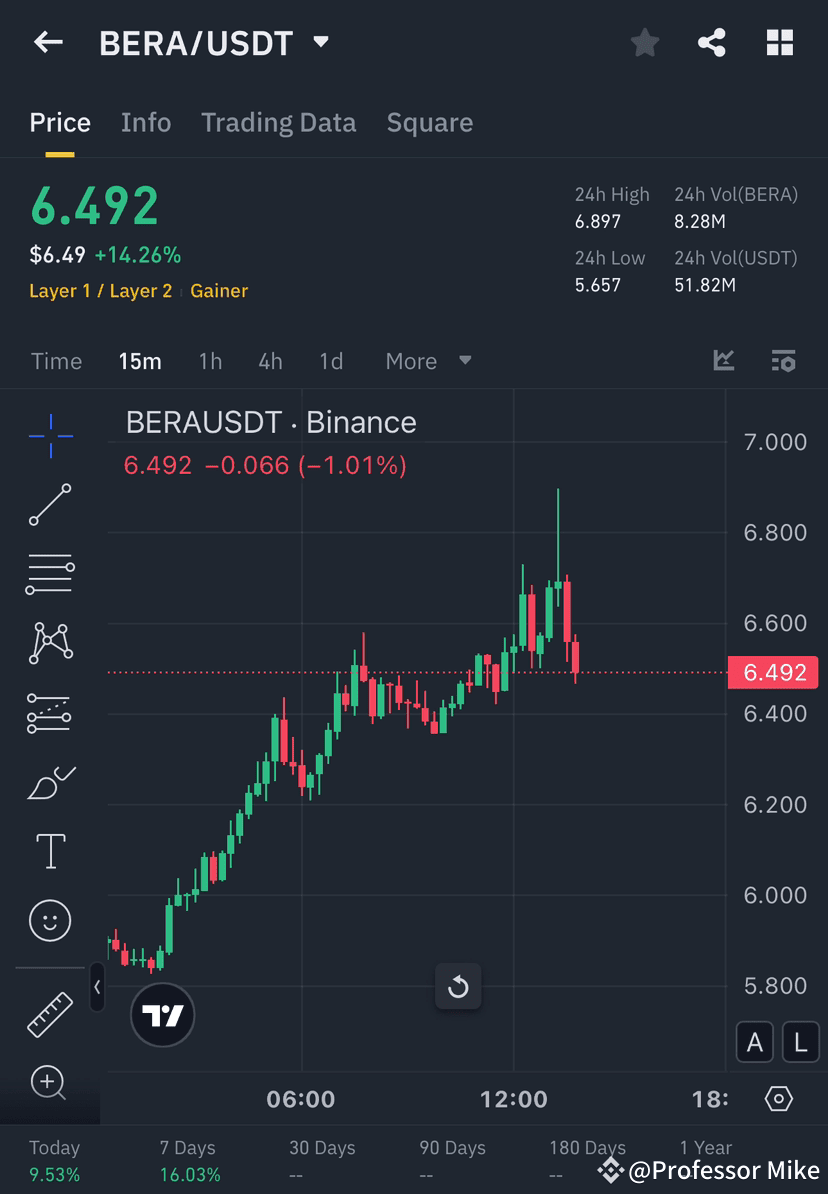
Task: Open the XABCD pattern drawing tool
Action: [x=50, y=643]
